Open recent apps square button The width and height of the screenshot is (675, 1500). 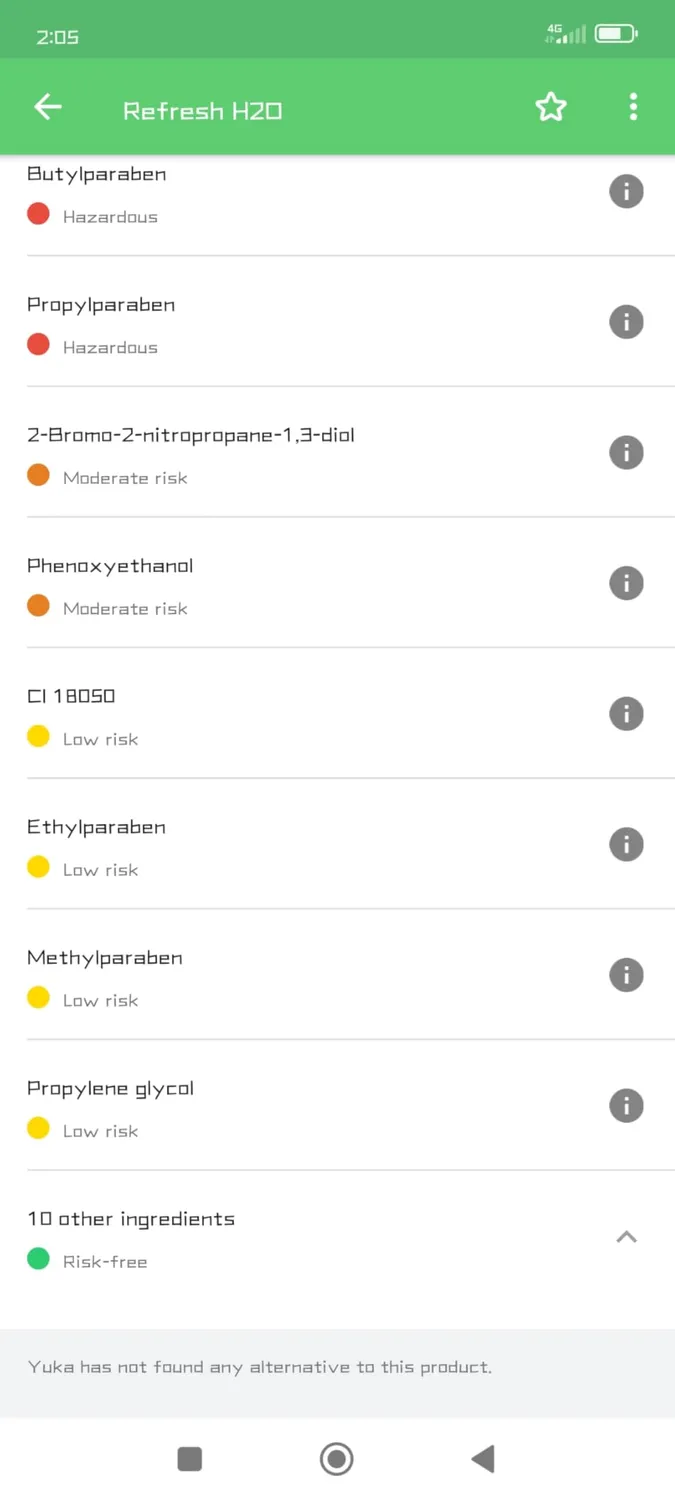tap(190, 1459)
